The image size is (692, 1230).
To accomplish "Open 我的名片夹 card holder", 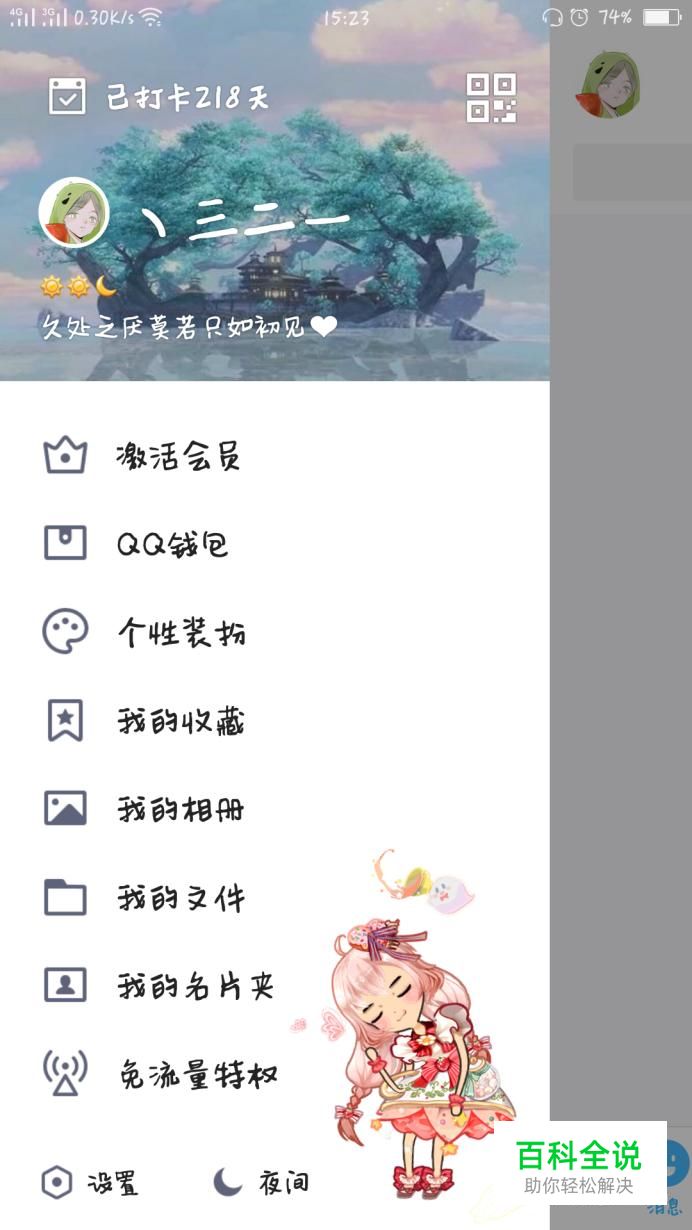I will 195,987.
